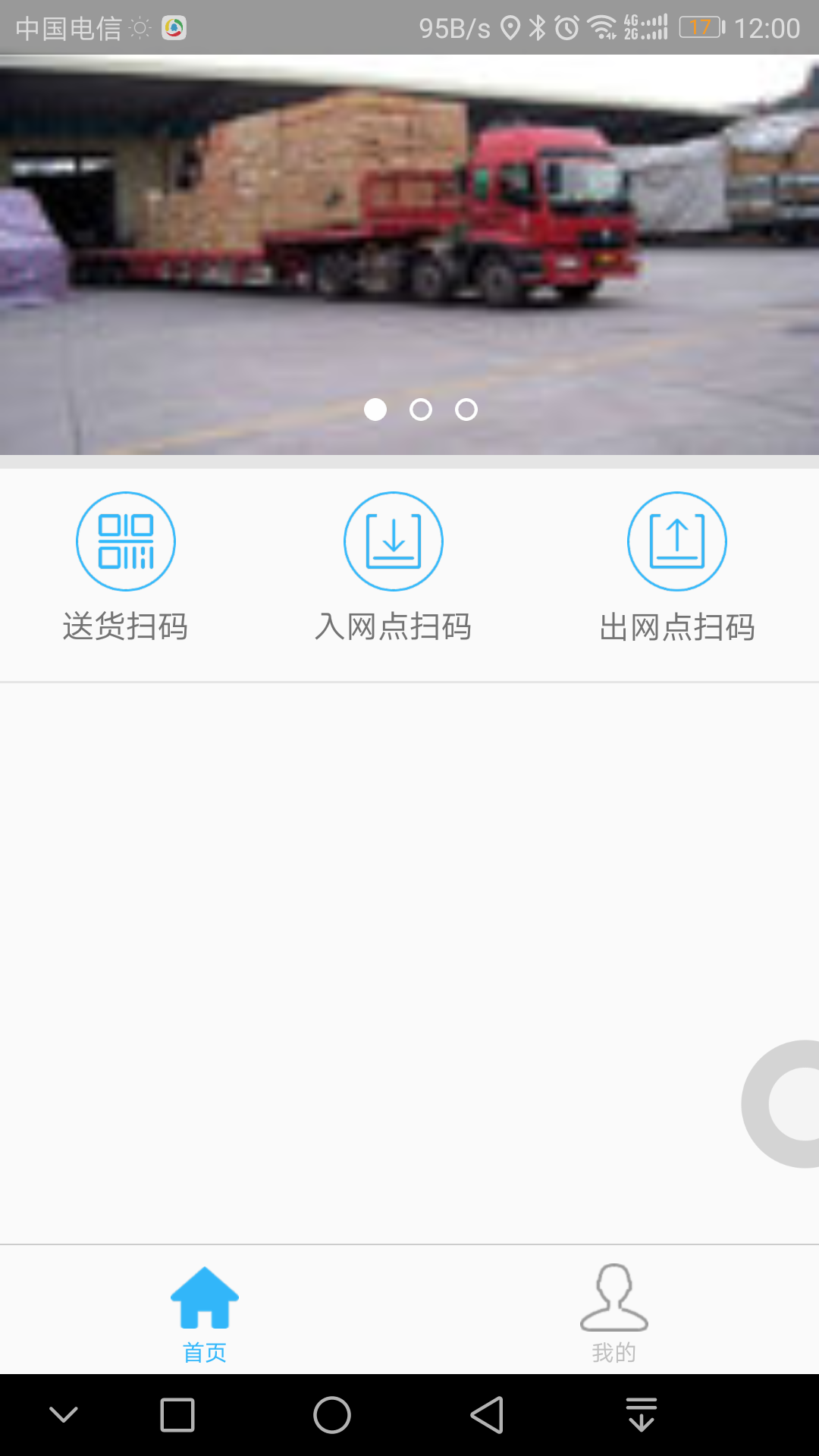This screenshot has height=1456, width=819.
Task: Select the first carousel page dot
Action: pyautogui.click(x=375, y=409)
